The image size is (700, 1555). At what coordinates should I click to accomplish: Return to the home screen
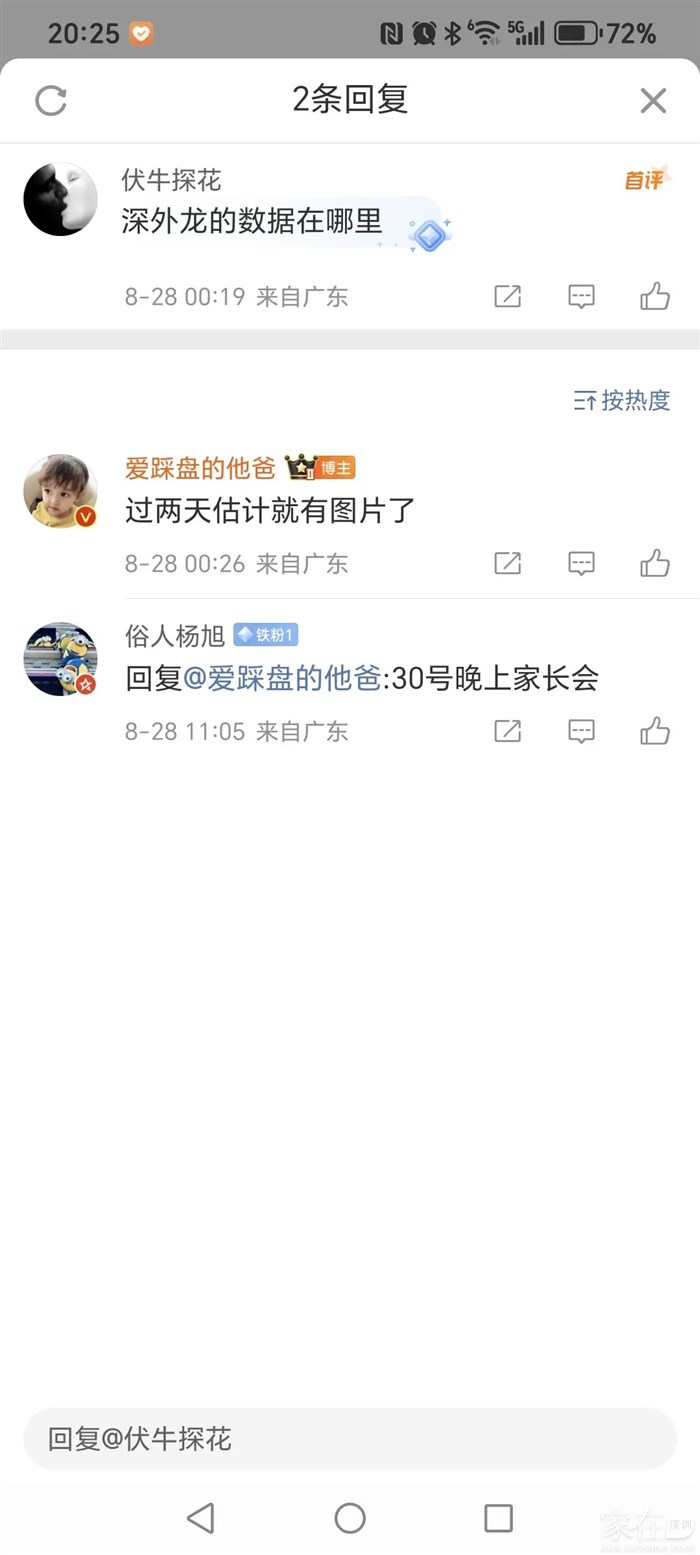[350, 1518]
